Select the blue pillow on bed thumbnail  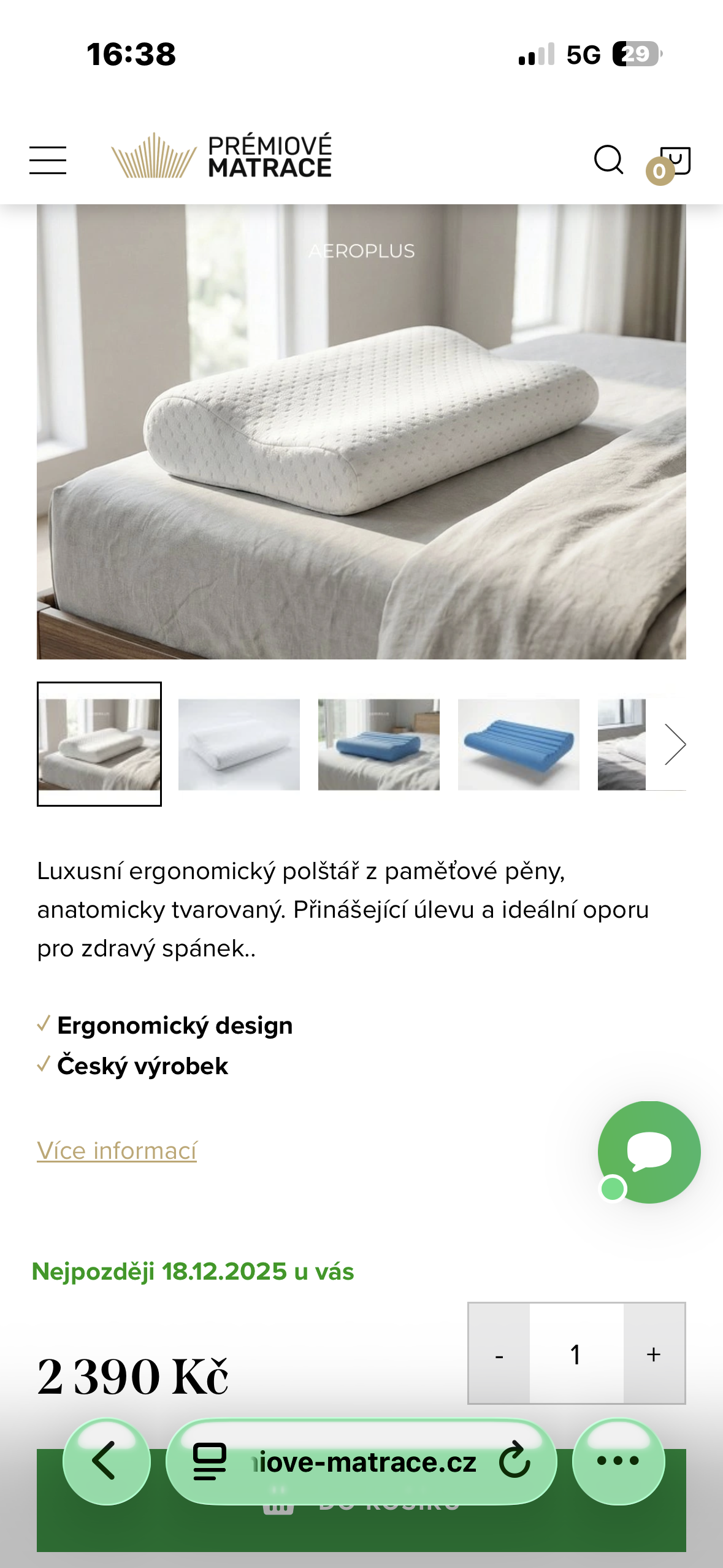pyautogui.click(x=378, y=744)
